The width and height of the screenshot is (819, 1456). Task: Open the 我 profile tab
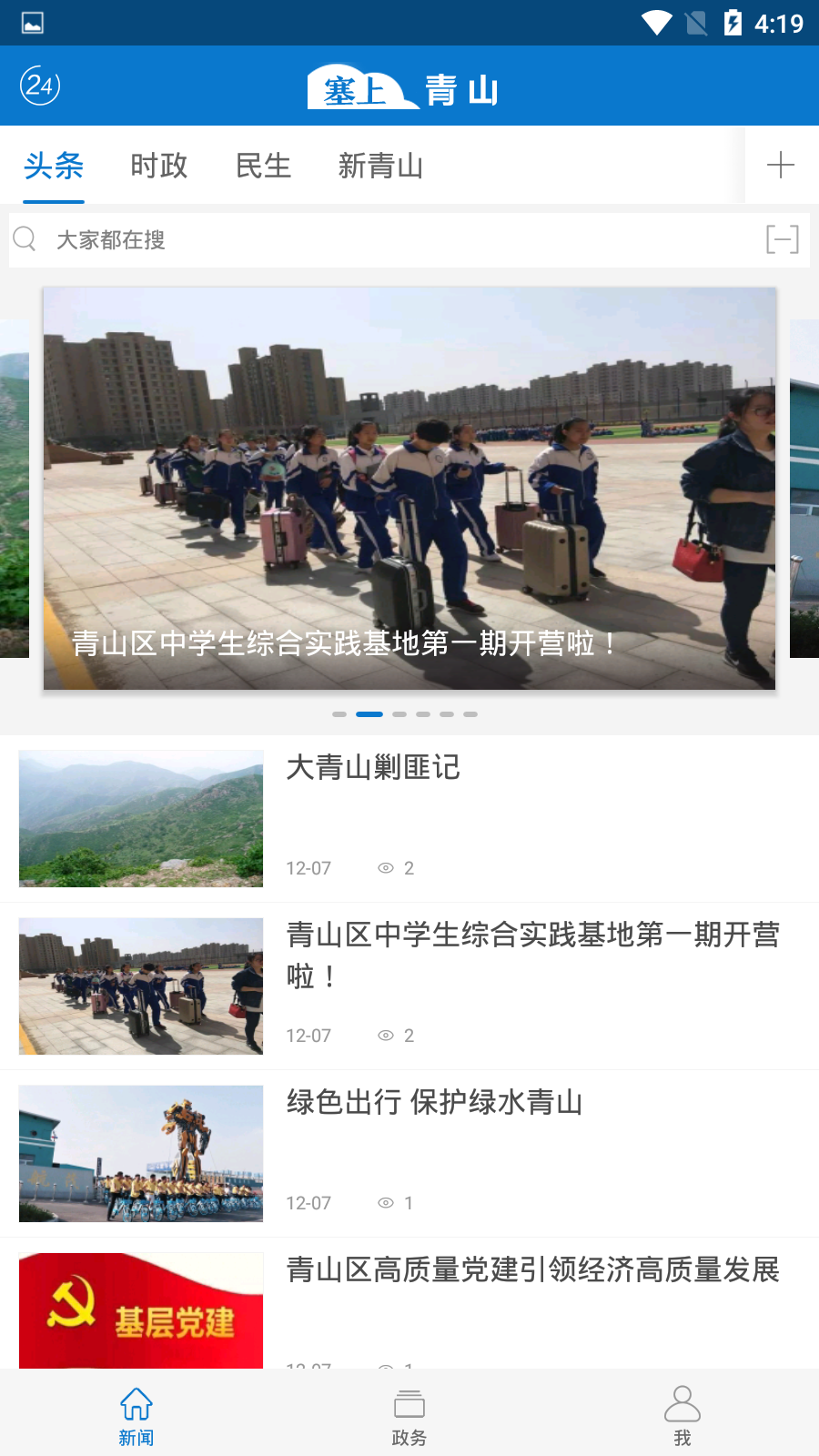click(682, 1416)
